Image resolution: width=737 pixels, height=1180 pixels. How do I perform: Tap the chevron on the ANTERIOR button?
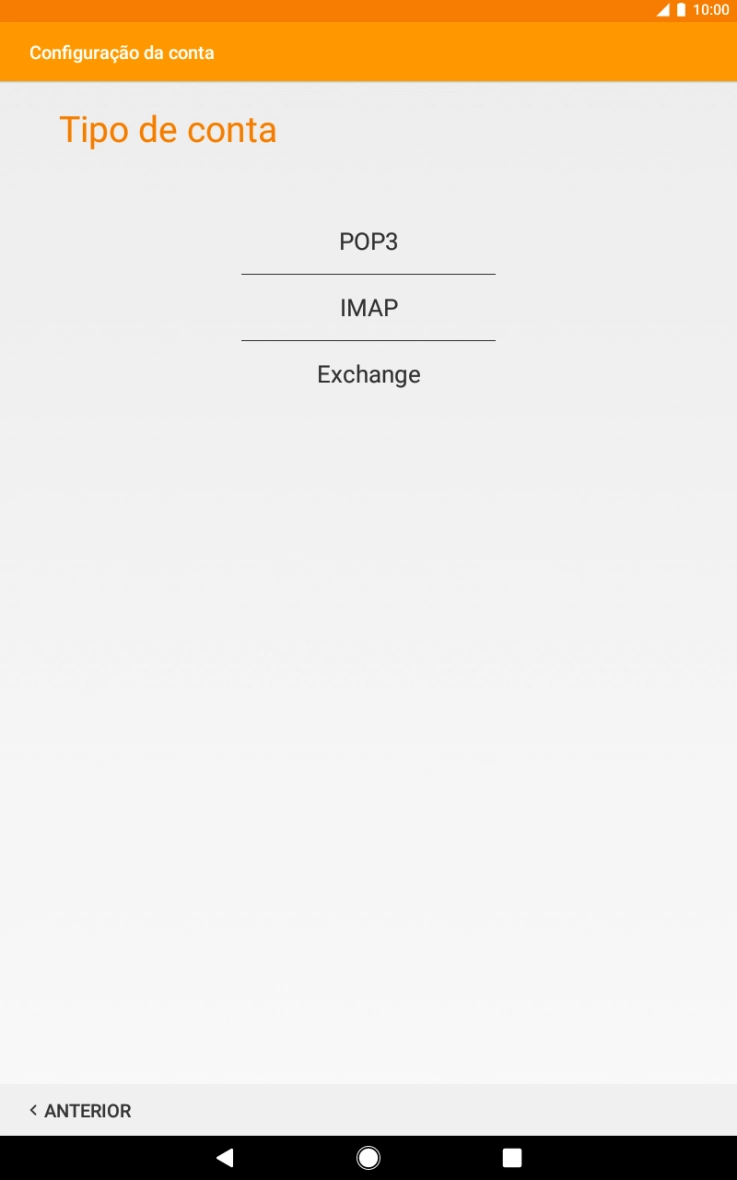pos(33,1110)
